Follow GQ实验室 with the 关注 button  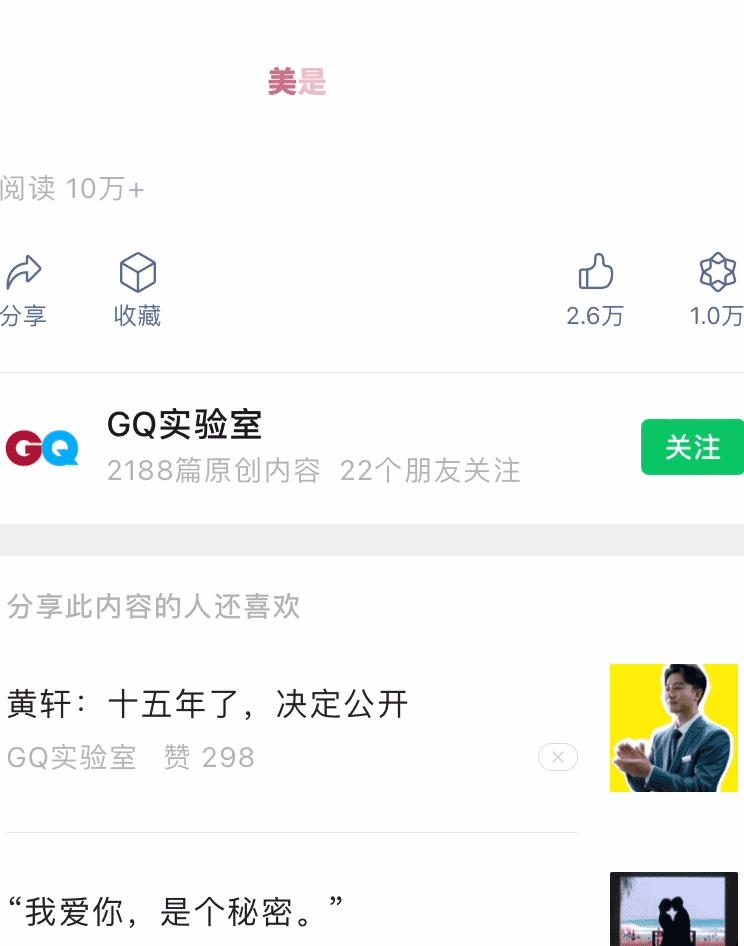[x=693, y=447]
